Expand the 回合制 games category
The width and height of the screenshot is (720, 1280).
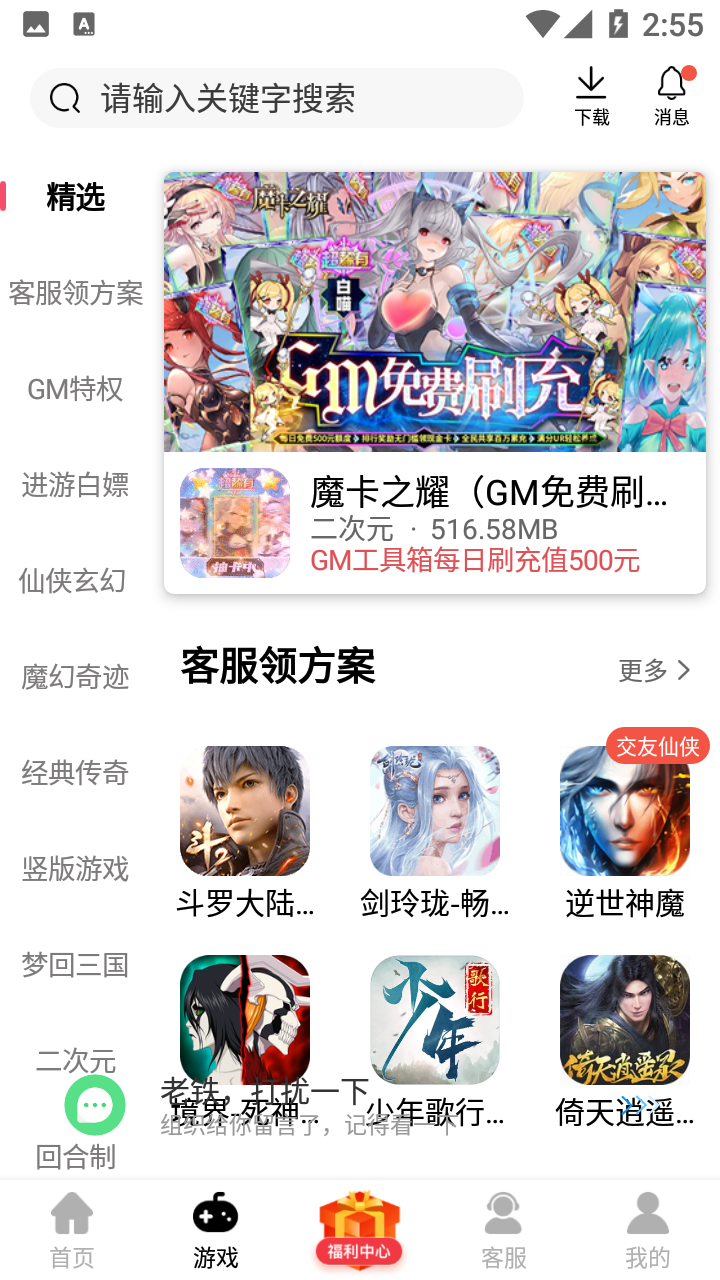tap(75, 1157)
